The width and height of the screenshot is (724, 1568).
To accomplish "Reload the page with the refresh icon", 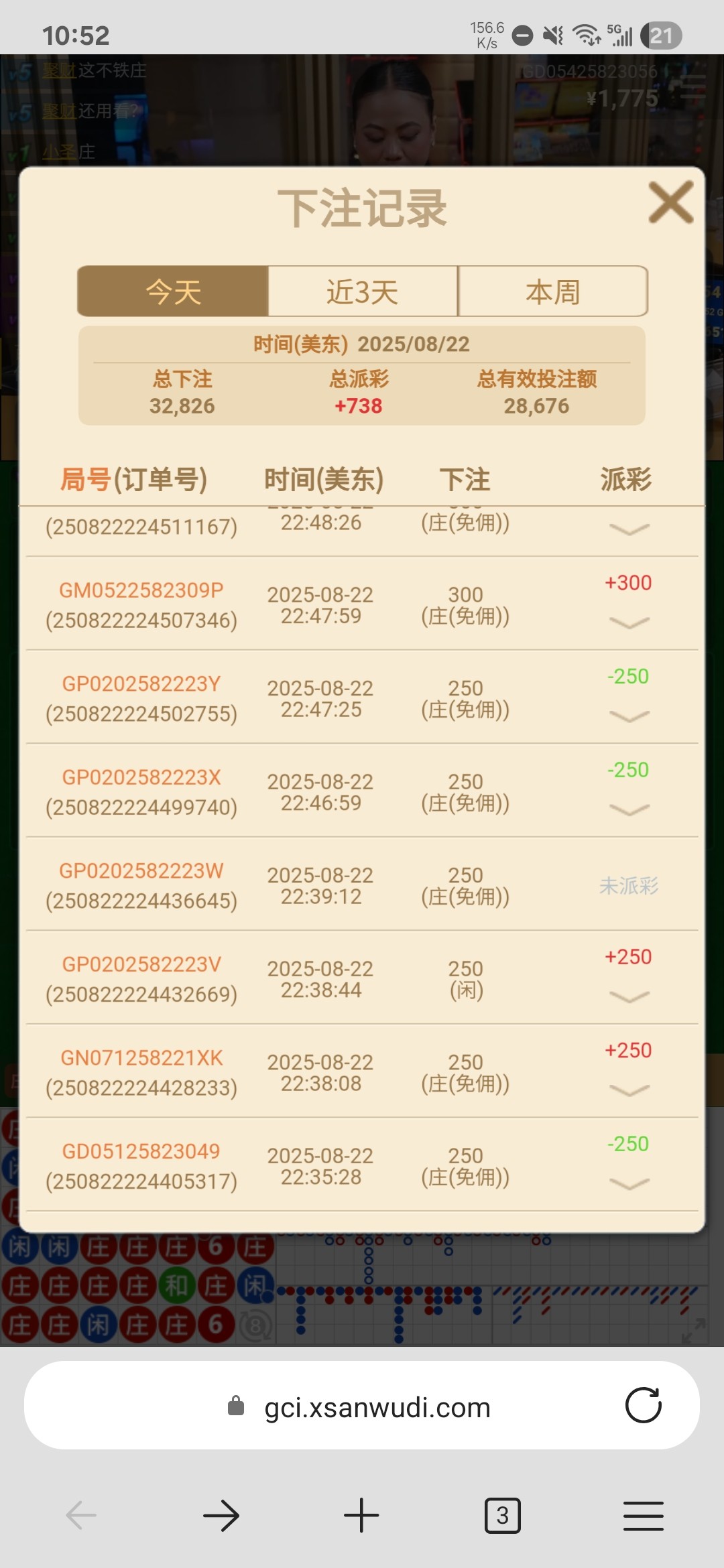I will point(643,1405).
